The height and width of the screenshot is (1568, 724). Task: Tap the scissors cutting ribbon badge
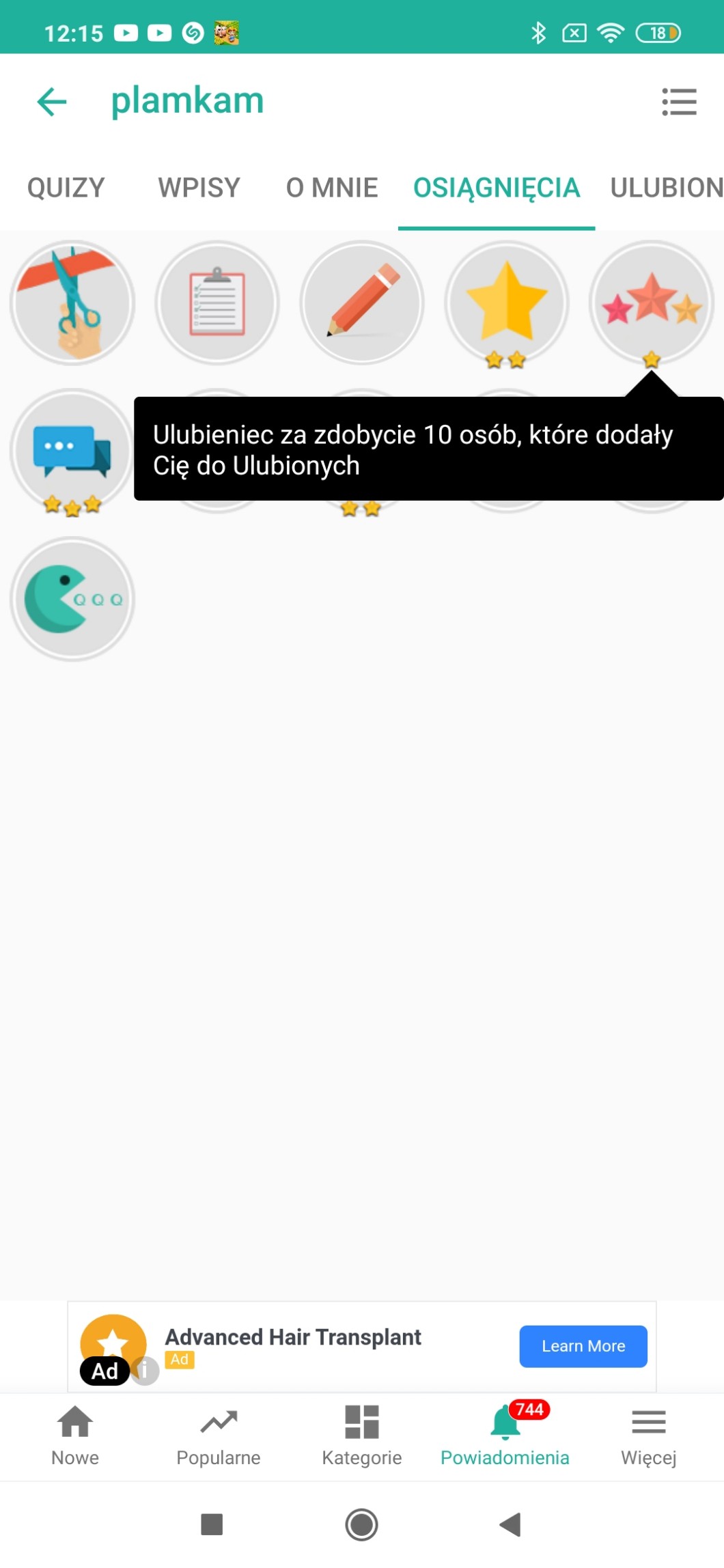point(72,303)
